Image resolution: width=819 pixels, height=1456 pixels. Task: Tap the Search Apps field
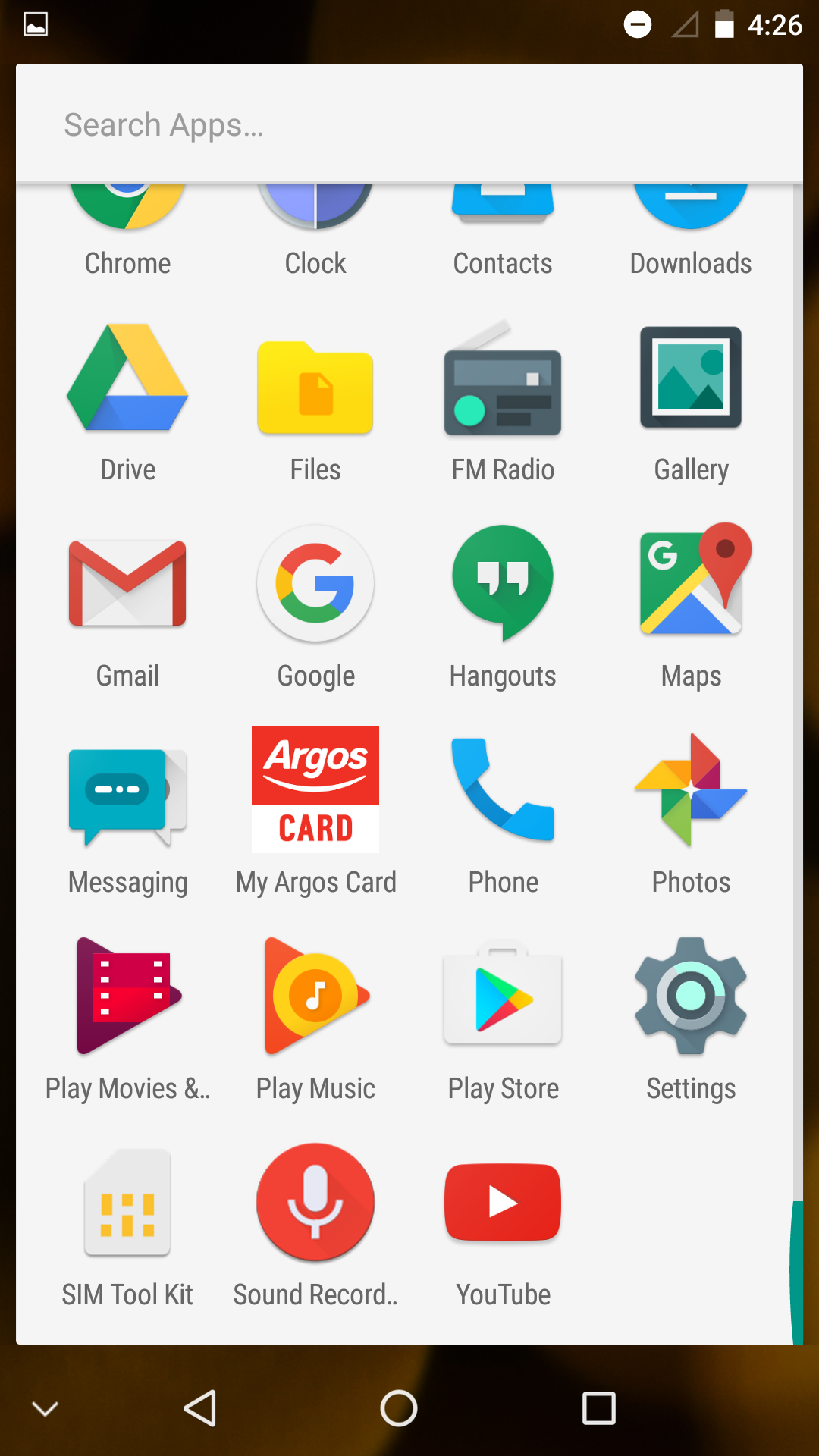click(409, 124)
